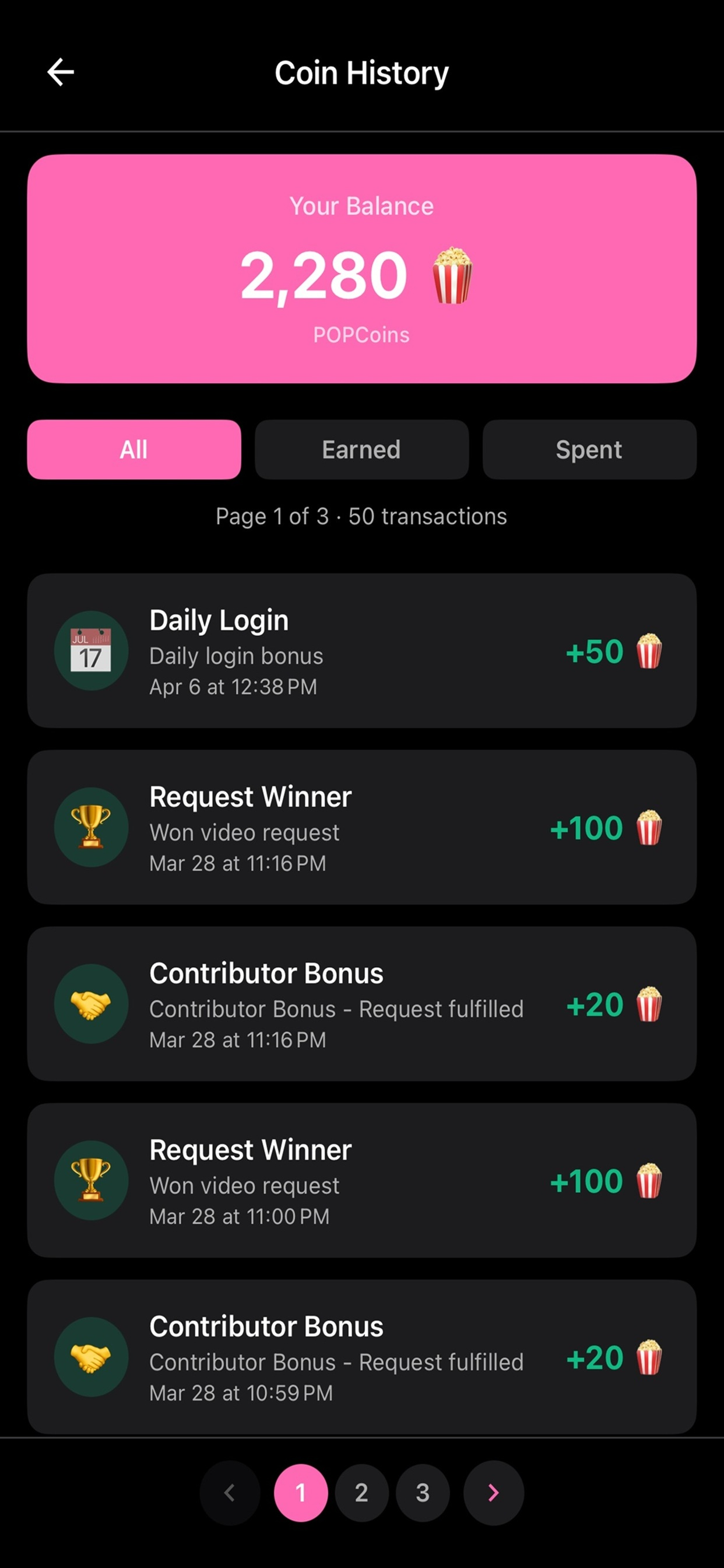Open the first Request Winner transaction
This screenshot has height=1568, width=724.
coord(361,826)
